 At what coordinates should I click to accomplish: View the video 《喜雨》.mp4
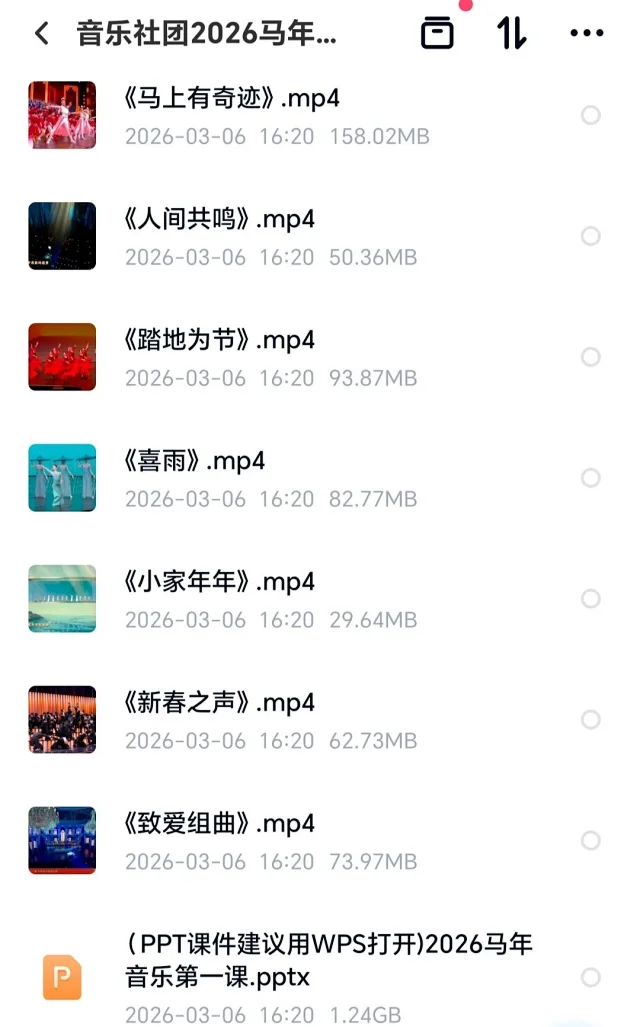pos(195,462)
